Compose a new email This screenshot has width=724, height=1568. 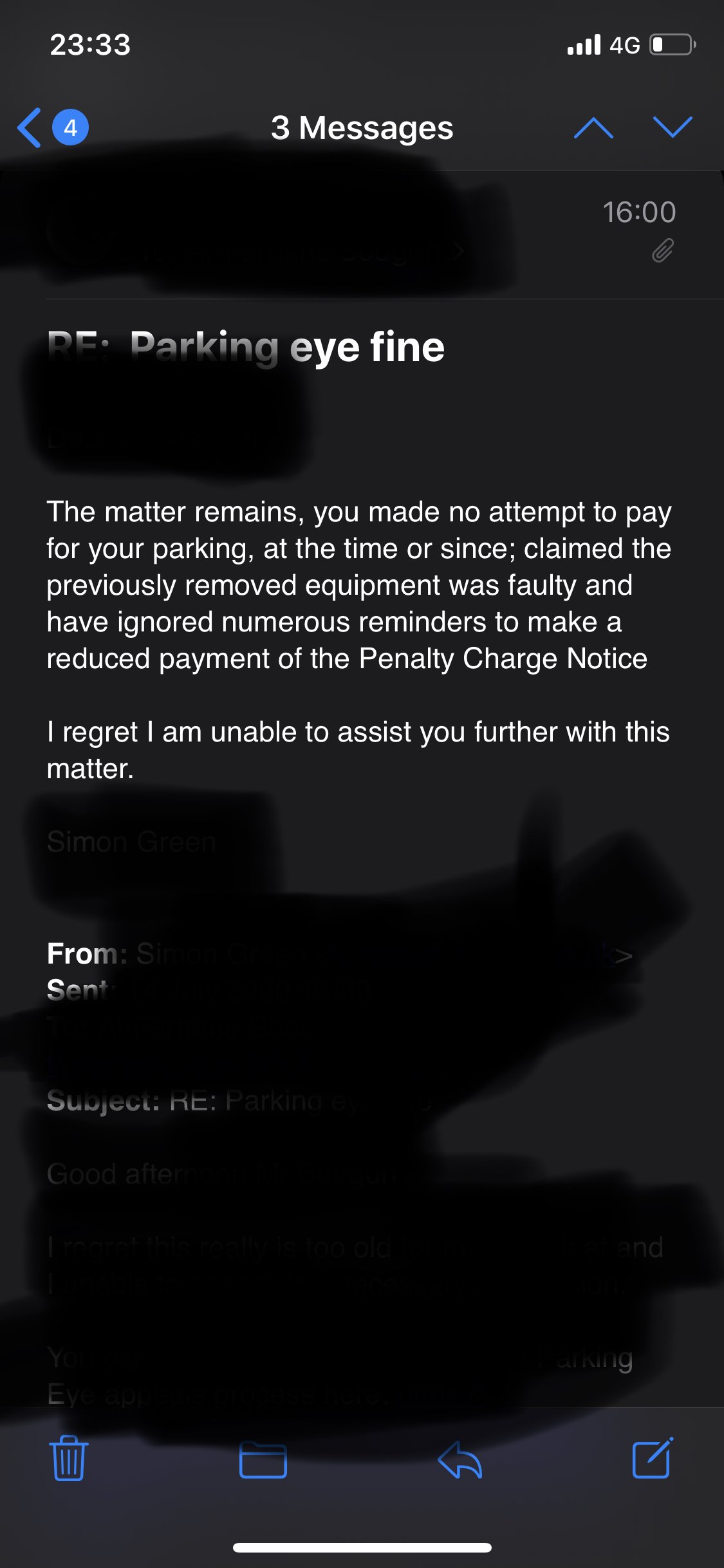(653, 1457)
